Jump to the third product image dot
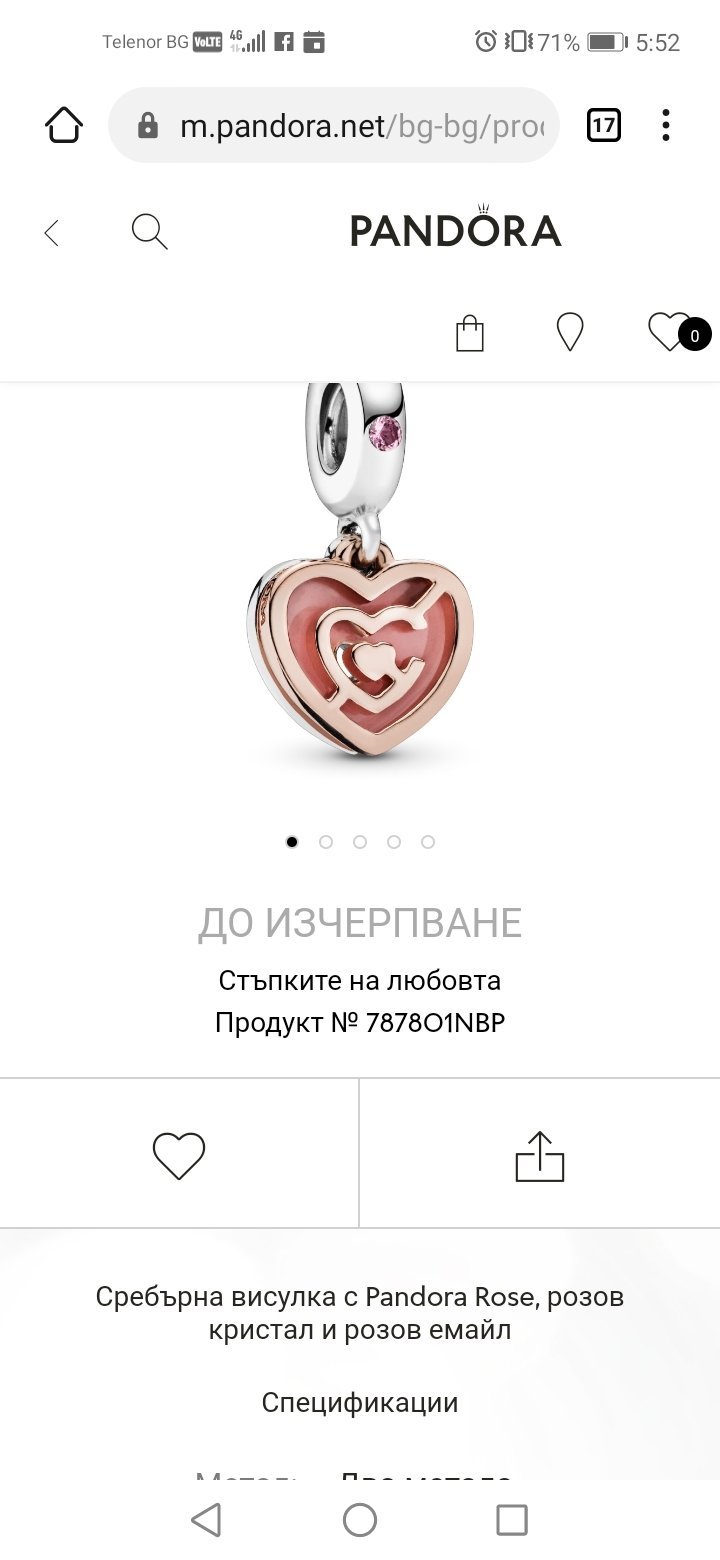Screen dimensions: 720x1560 [360, 842]
